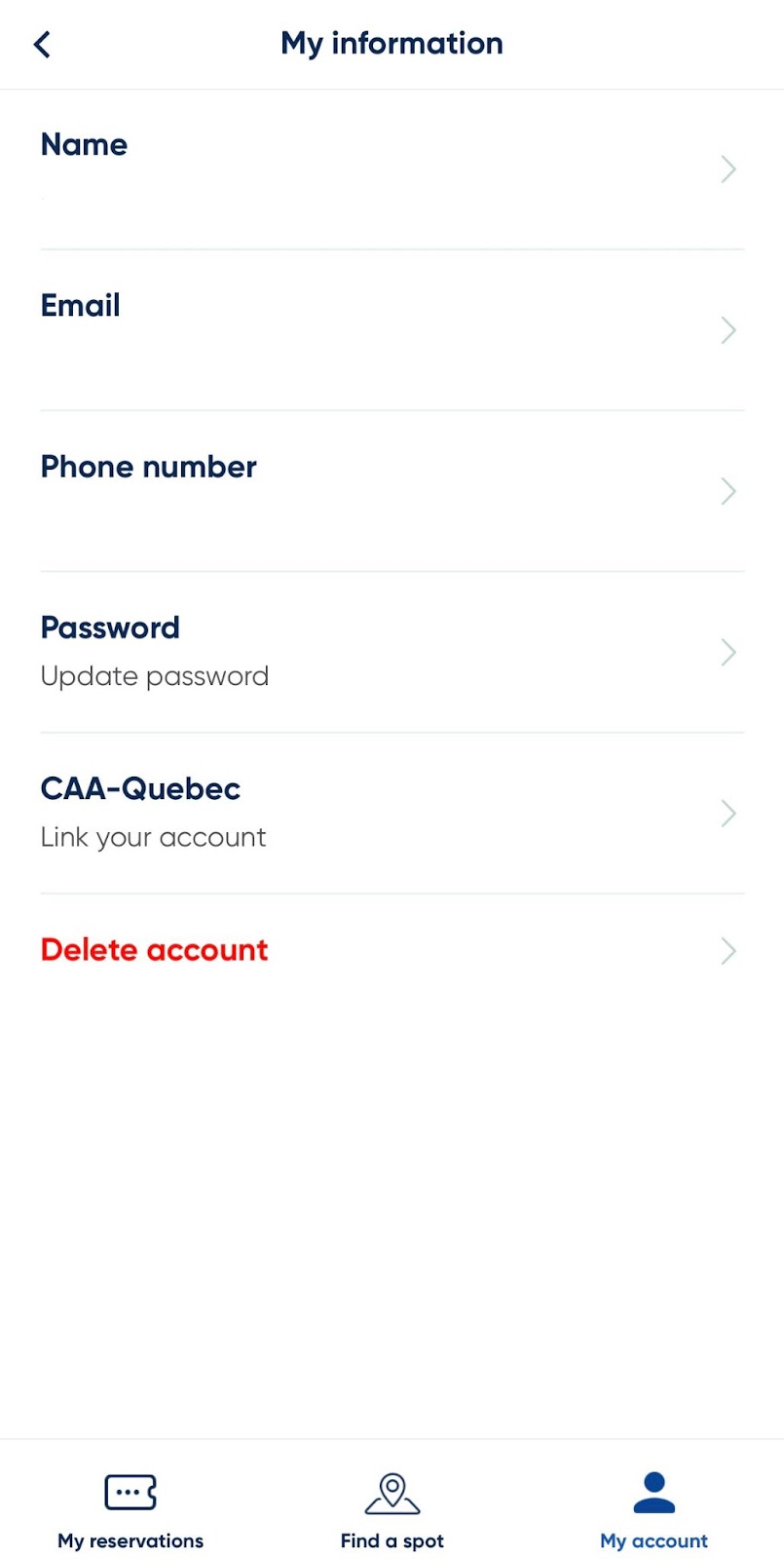Select Delete account

click(x=392, y=950)
